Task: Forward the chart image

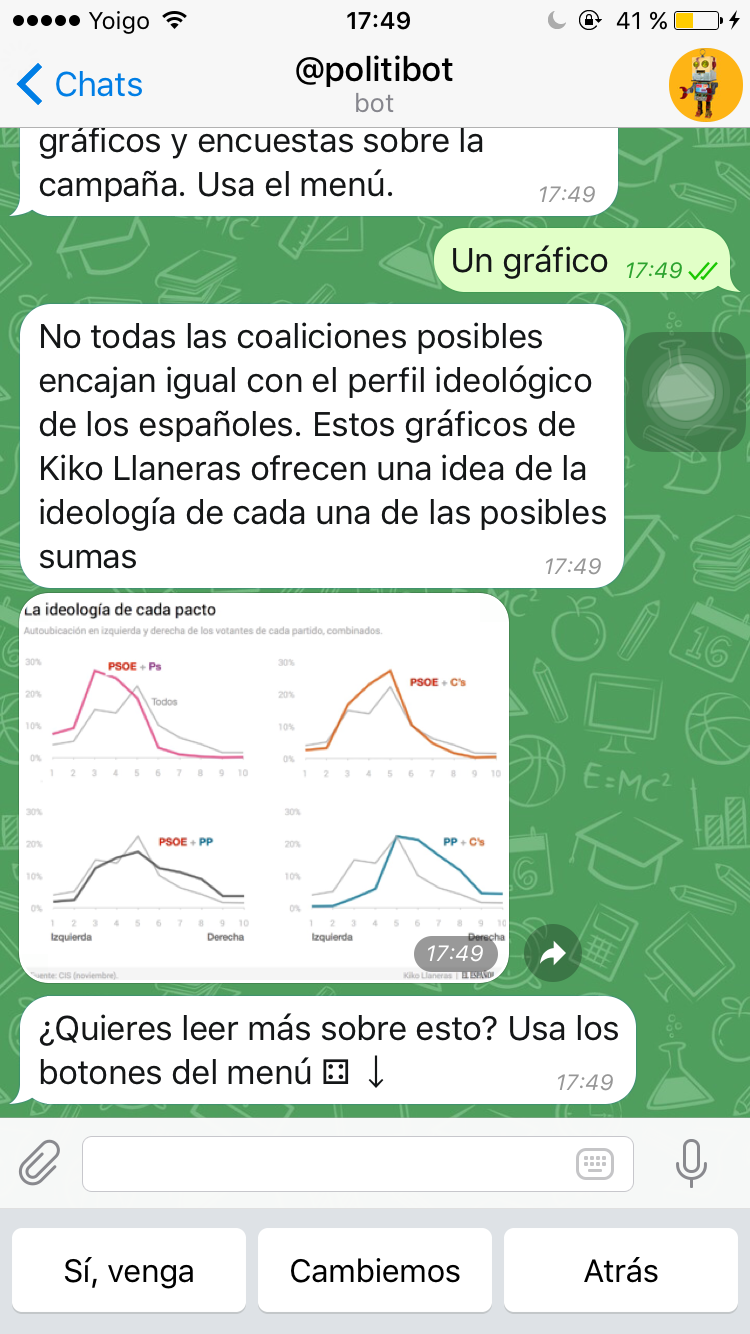Action: [553, 955]
